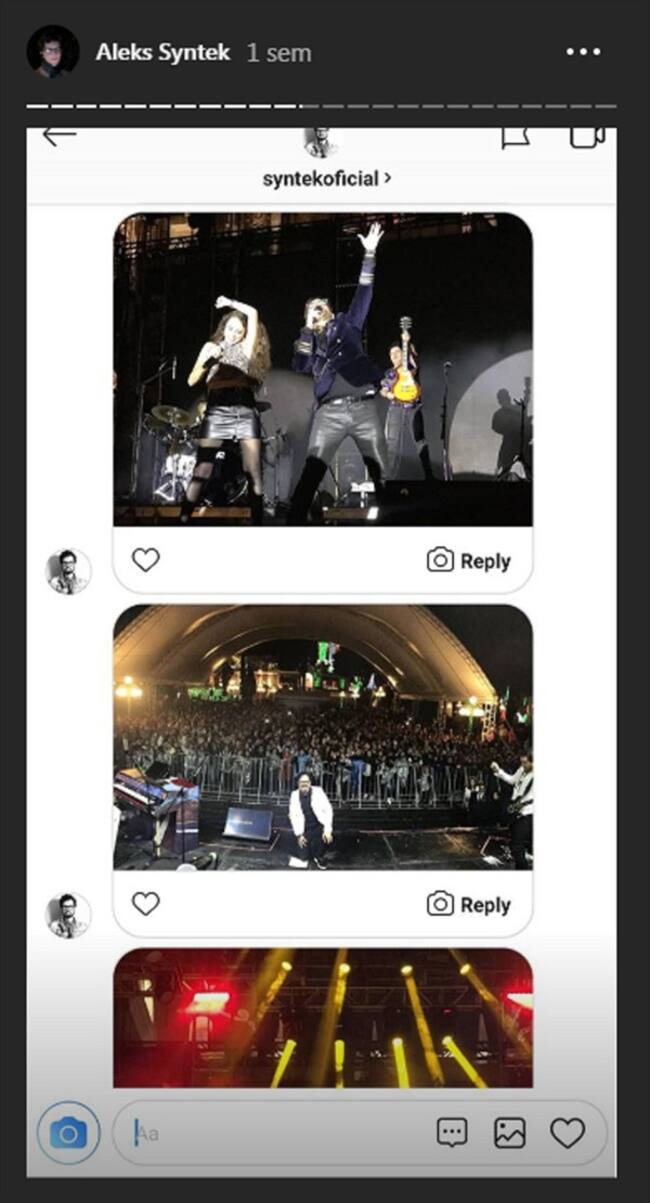Open Aleks Syntek's profile from the username

(x=162, y=52)
